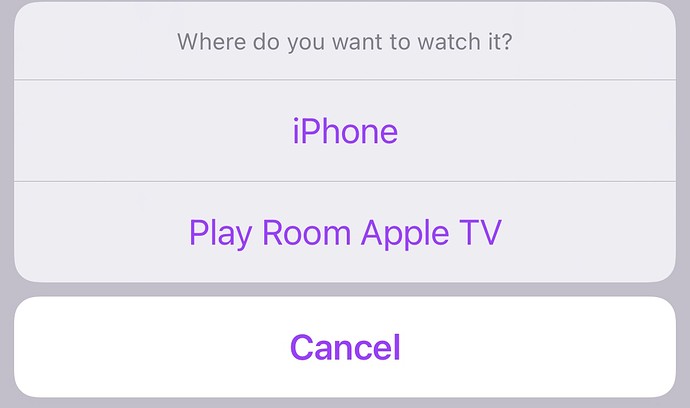Select Play Room Apple TV option

[345, 233]
